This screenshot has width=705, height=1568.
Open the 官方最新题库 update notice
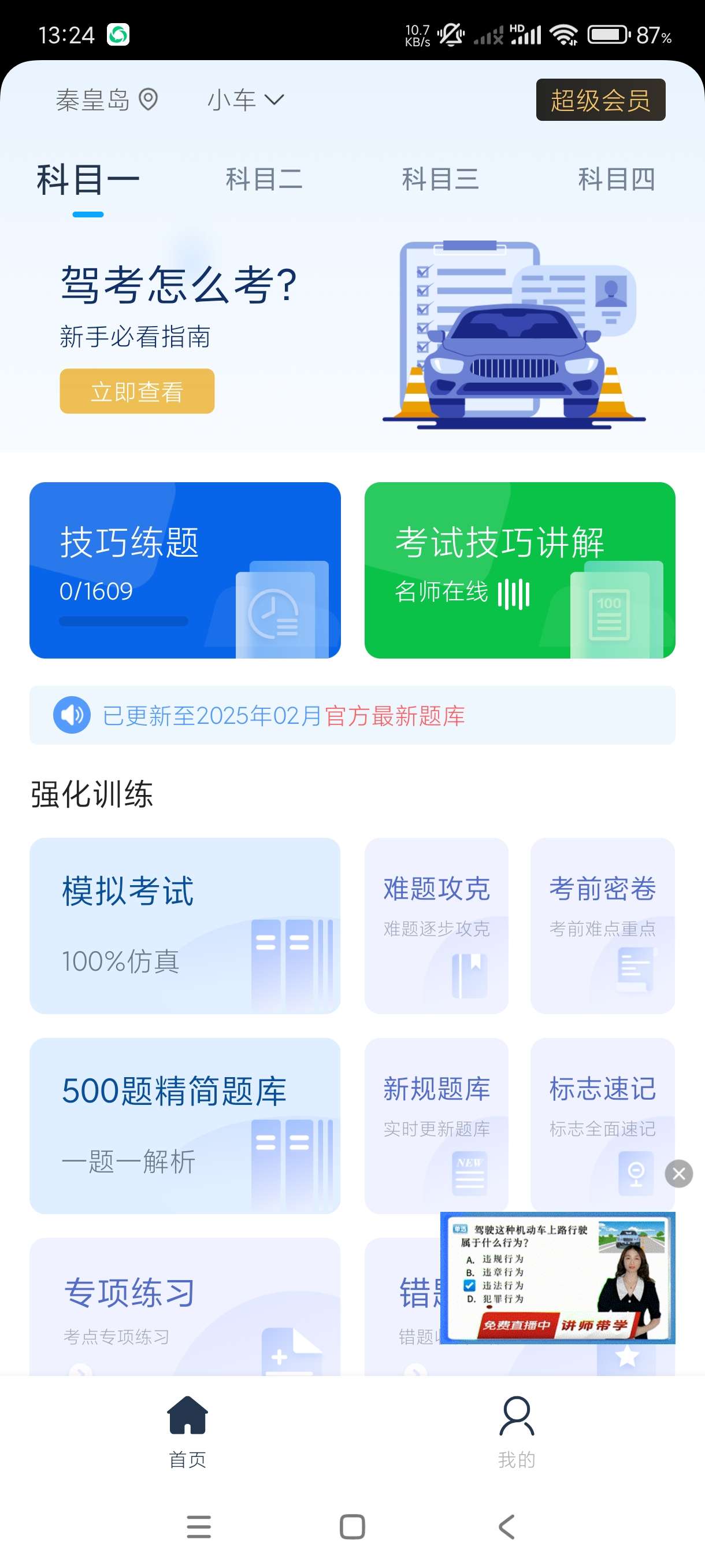[x=352, y=716]
